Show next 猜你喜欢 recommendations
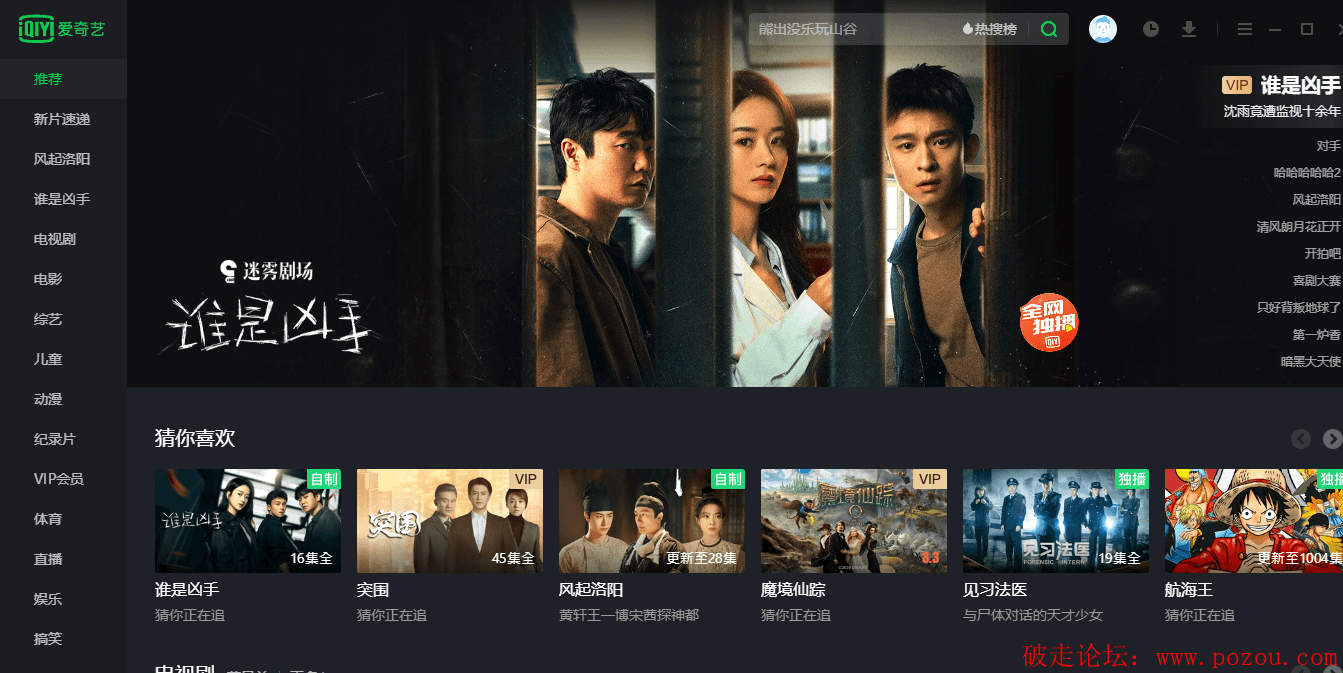1343x673 pixels. 1331,439
